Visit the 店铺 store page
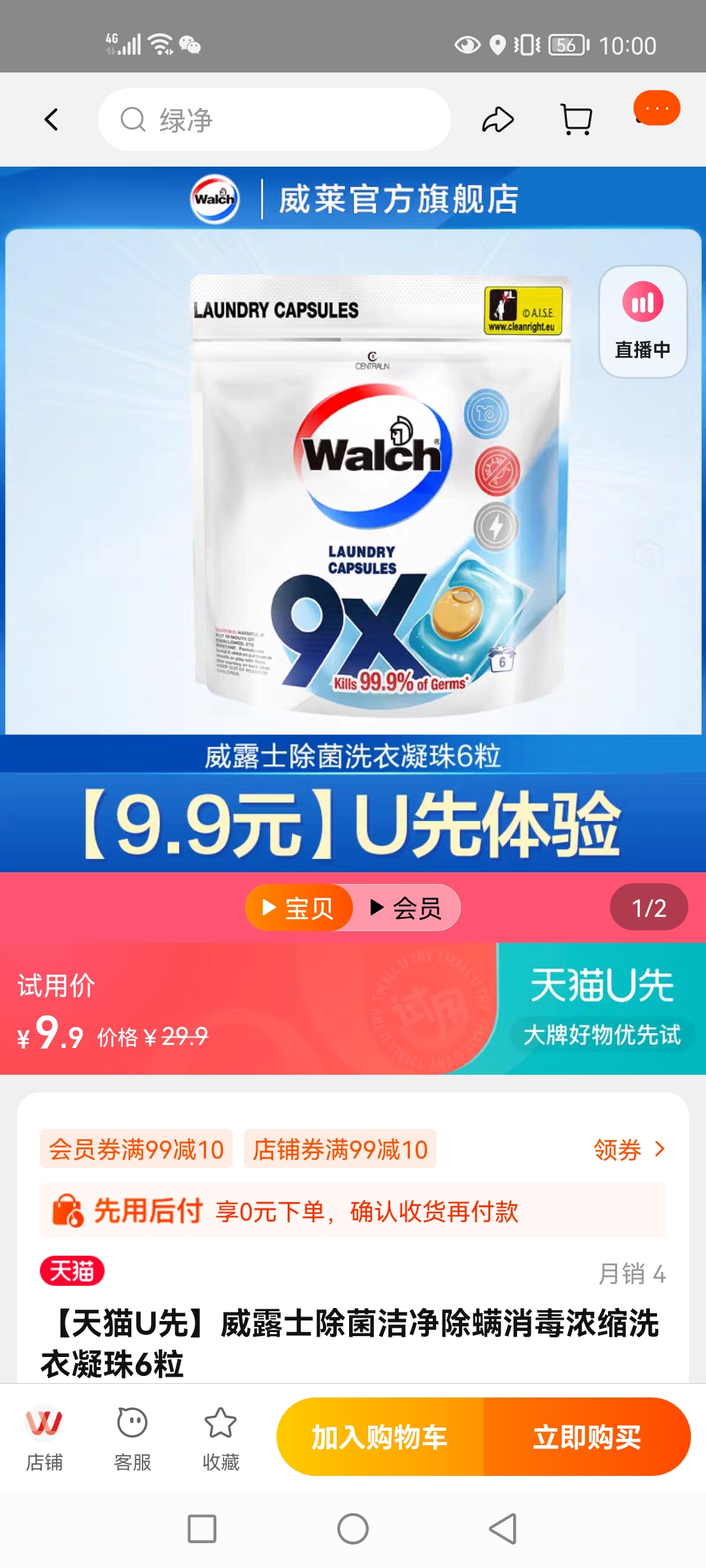This screenshot has height=1568, width=706. point(44,1437)
